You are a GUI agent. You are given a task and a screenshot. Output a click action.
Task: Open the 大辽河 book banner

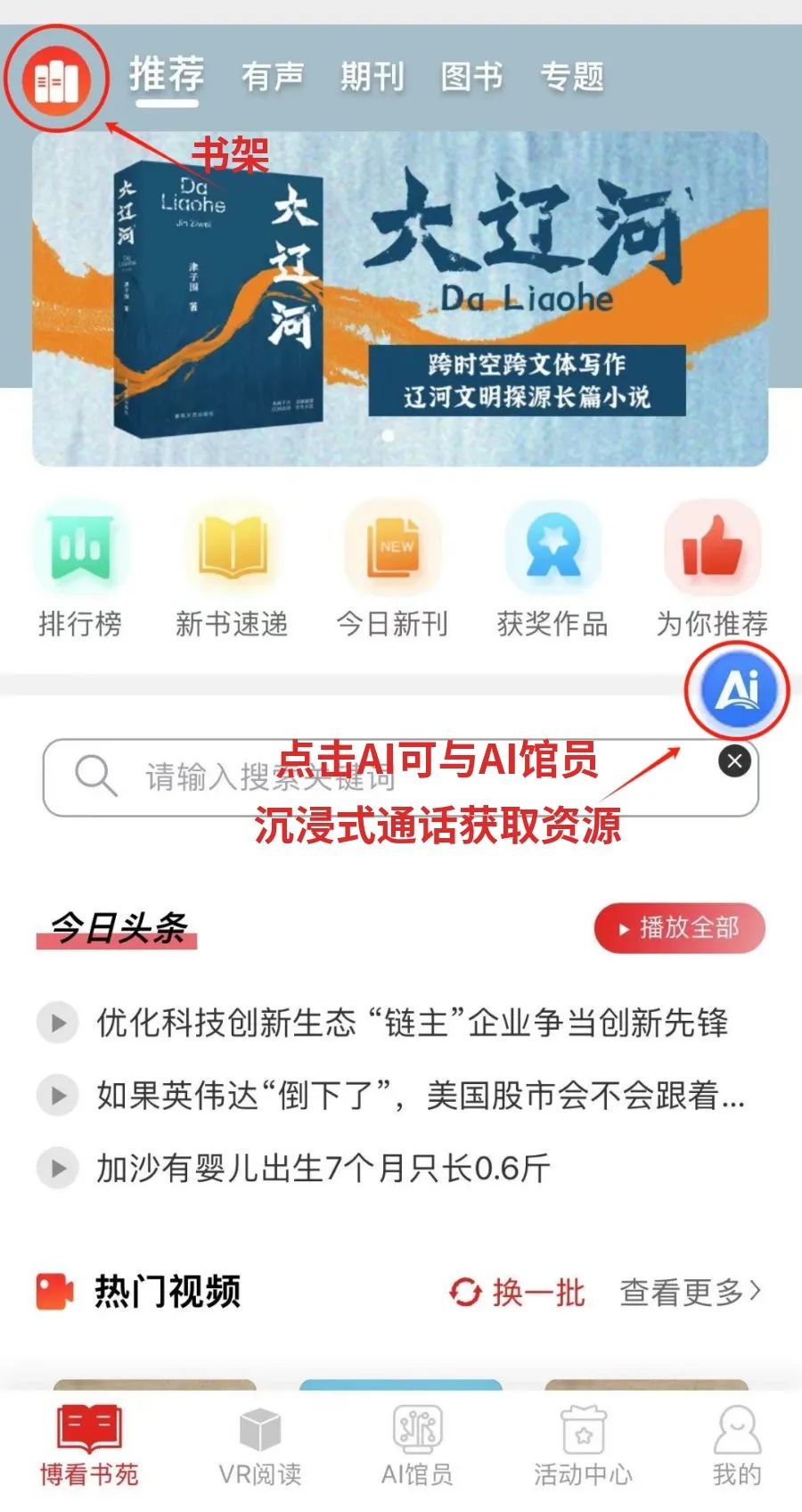click(400, 299)
